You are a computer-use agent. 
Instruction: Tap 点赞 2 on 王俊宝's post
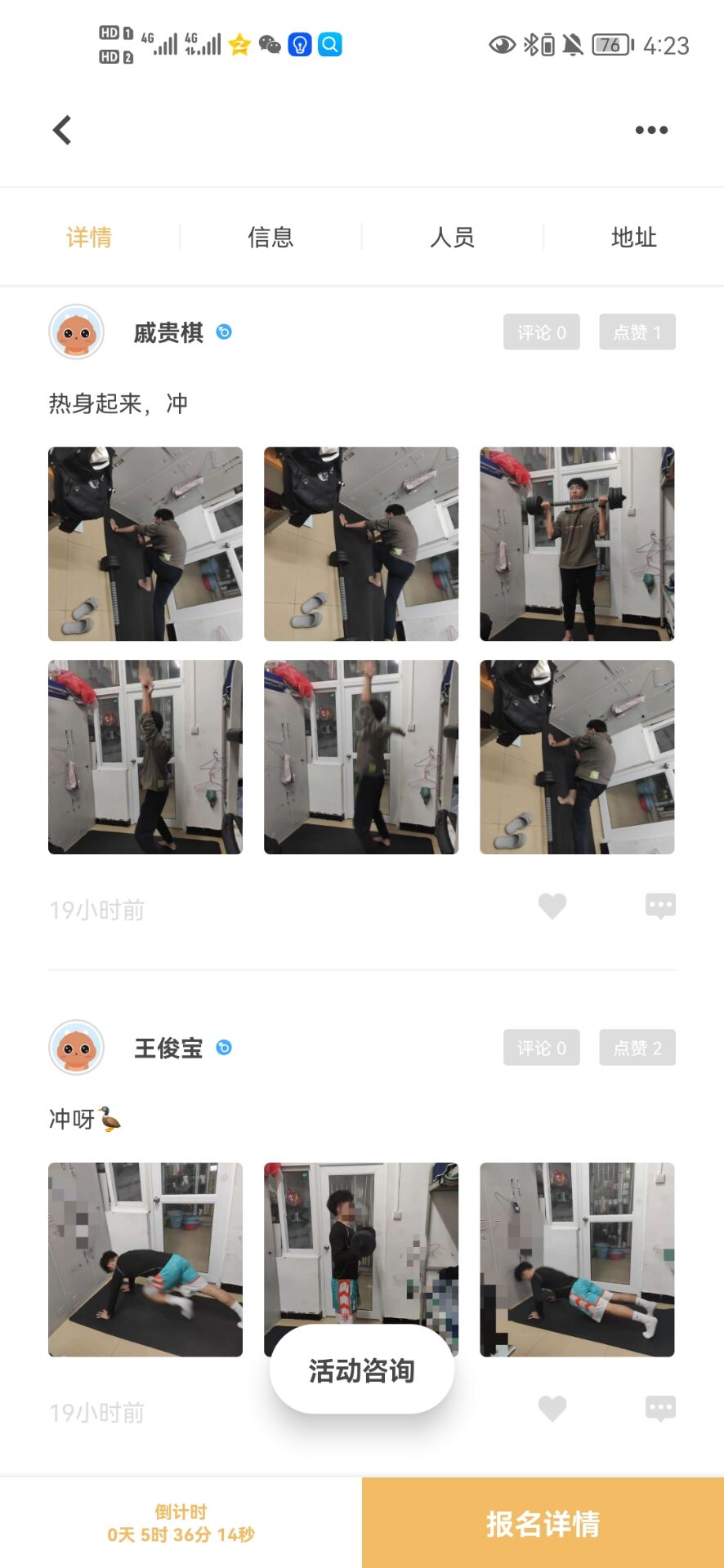coord(637,1048)
